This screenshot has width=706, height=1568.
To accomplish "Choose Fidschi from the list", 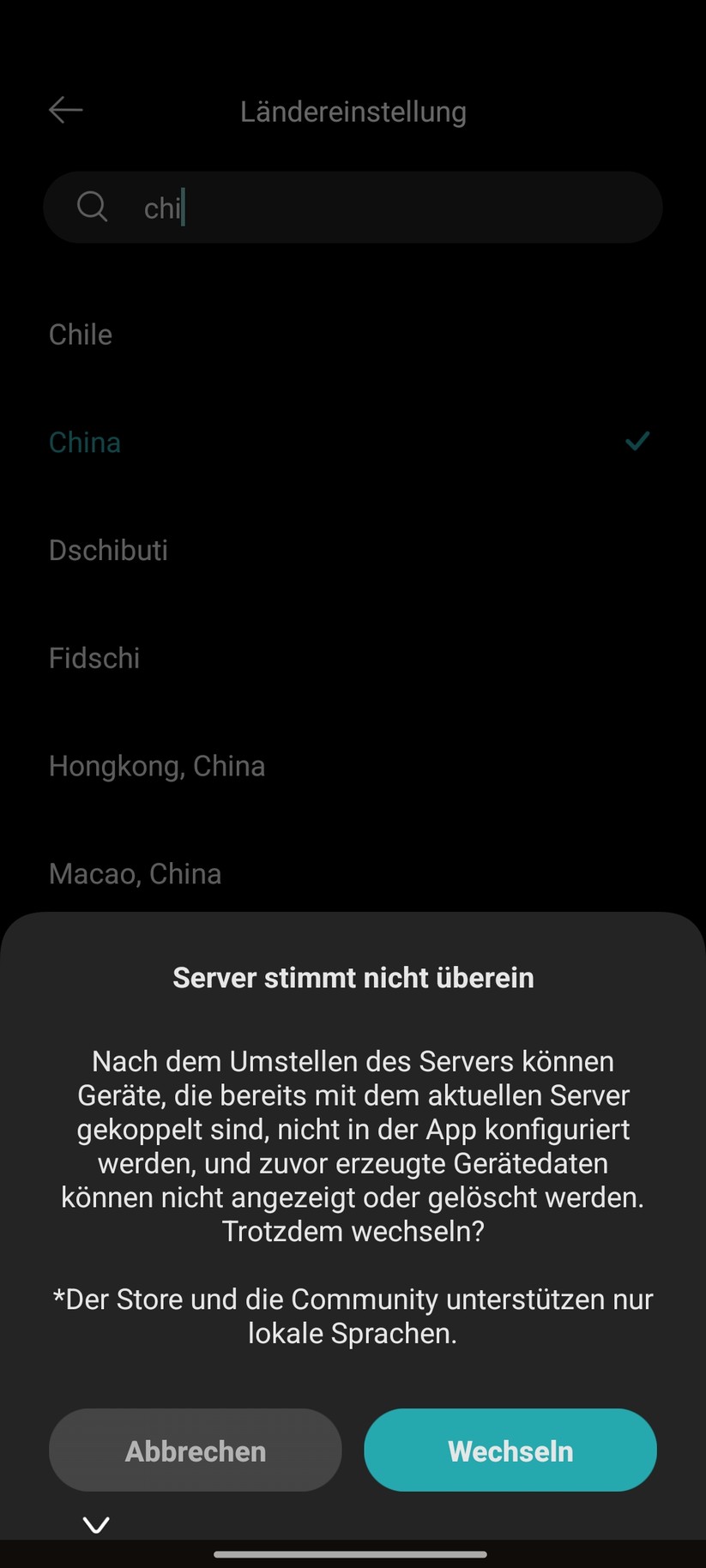I will (x=94, y=658).
